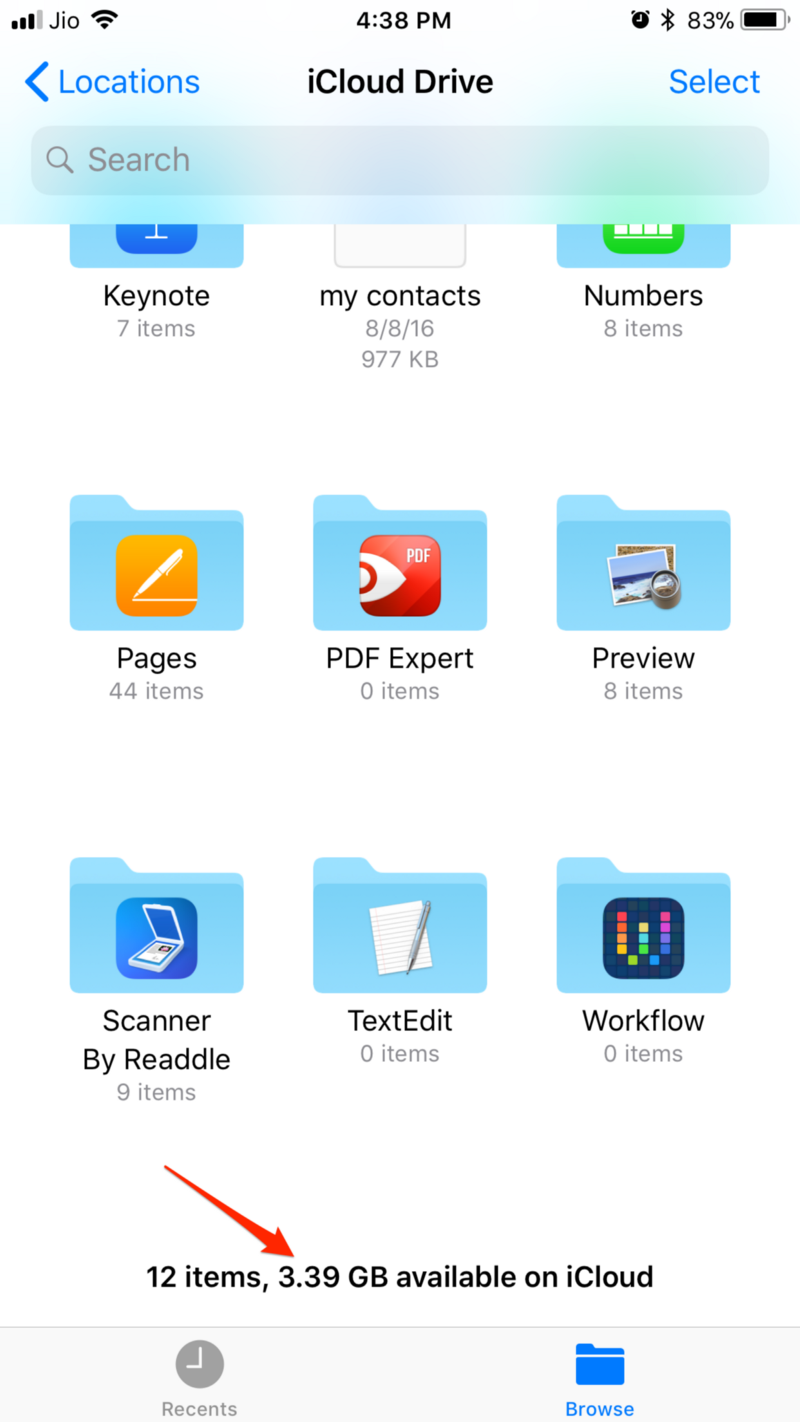Open the Numbers folder

coord(643,250)
